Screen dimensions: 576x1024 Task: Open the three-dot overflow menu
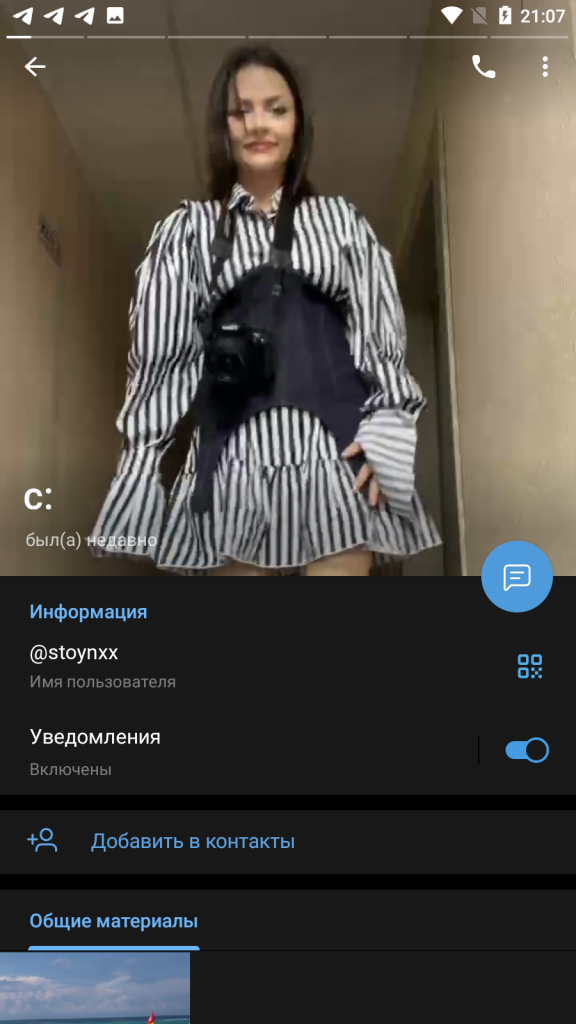click(x=545, y=66)
